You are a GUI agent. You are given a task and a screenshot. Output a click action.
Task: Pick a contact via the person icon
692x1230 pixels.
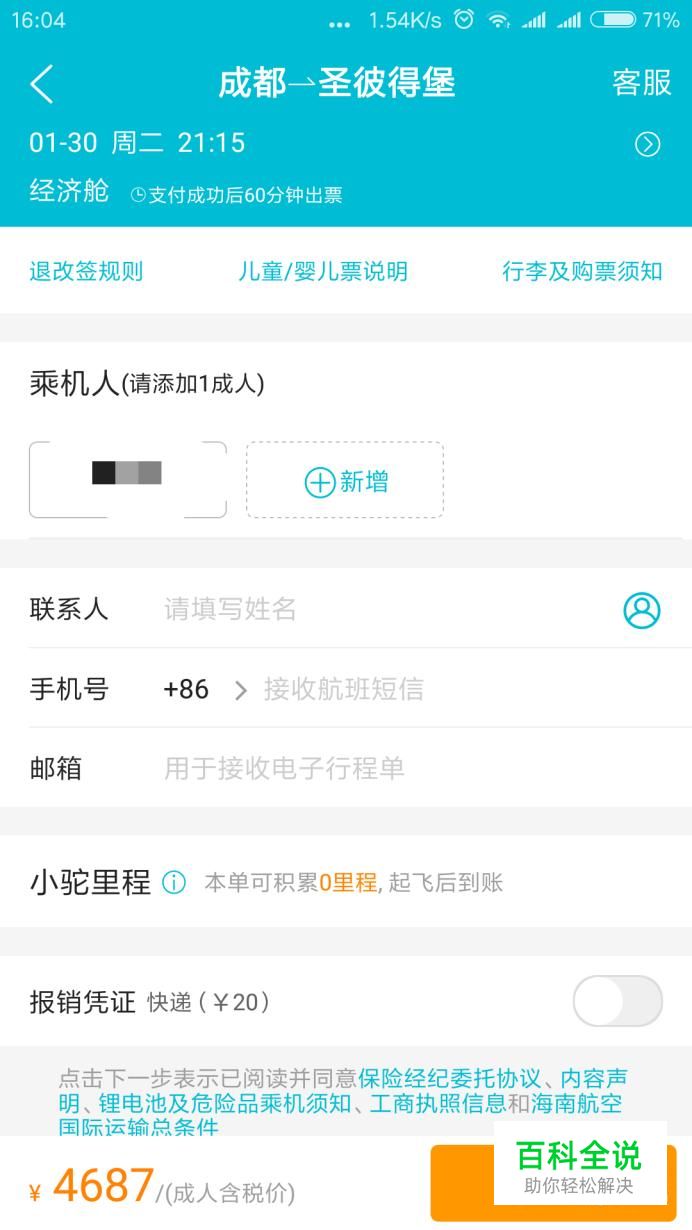pos(642,610)
